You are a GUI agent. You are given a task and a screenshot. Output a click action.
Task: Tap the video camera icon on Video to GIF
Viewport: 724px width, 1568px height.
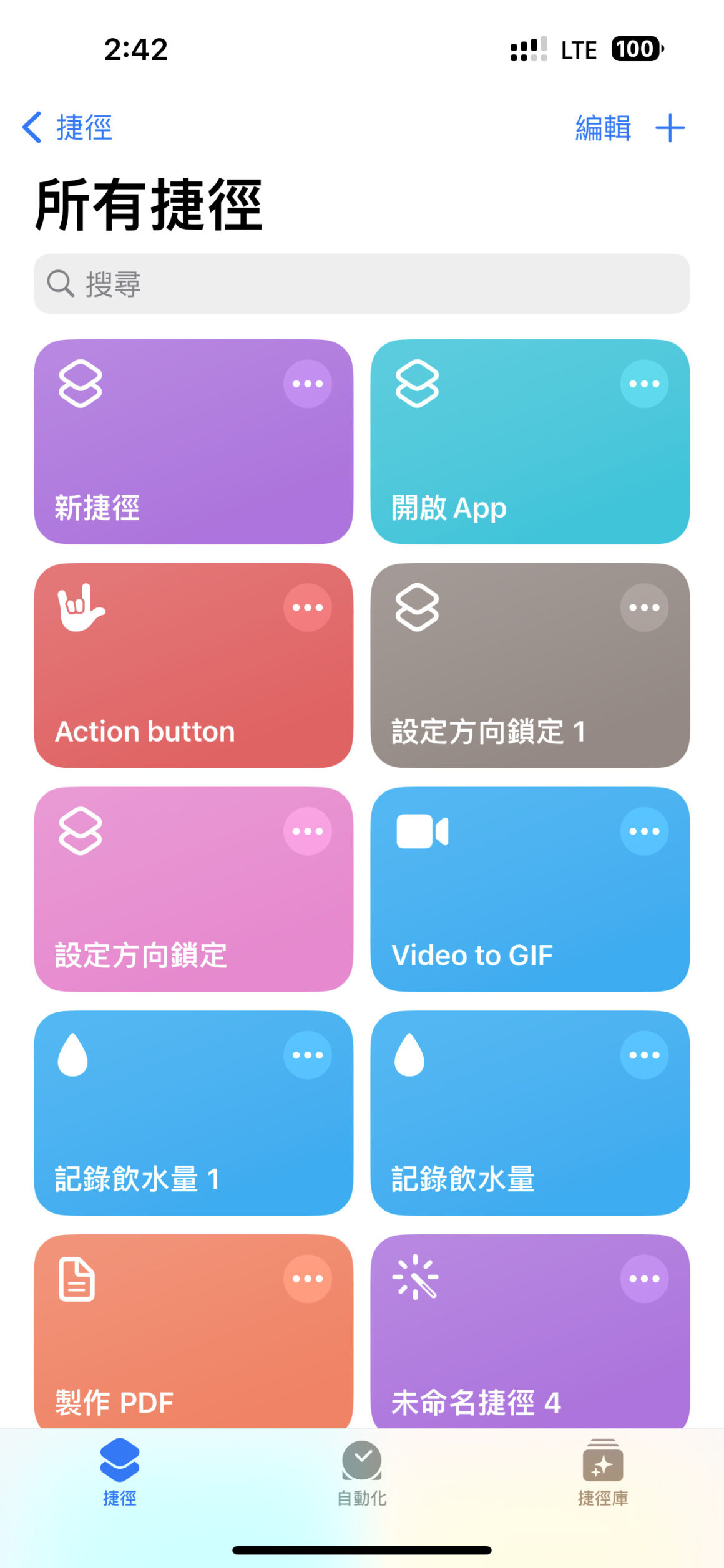(x=422, y=830)
